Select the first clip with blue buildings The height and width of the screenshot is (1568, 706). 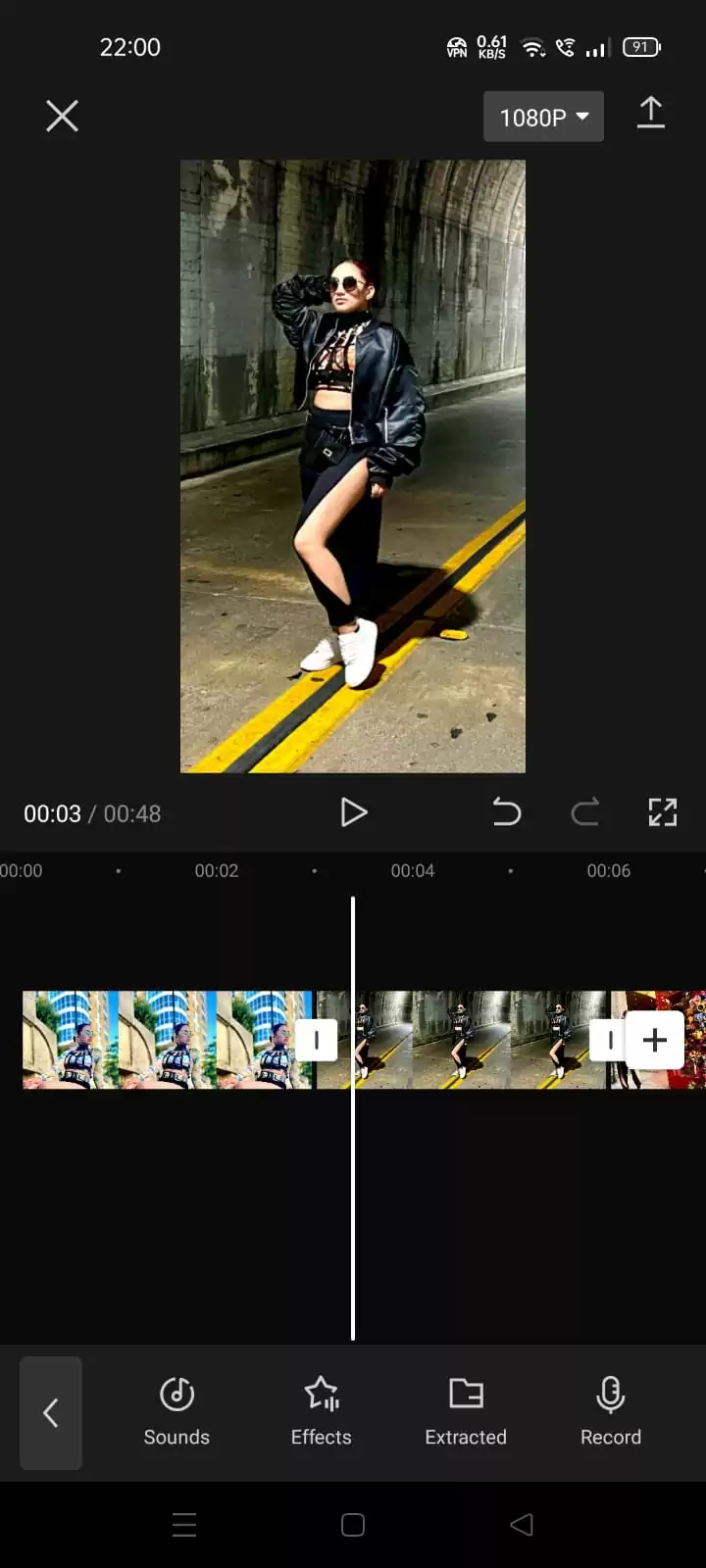pos(167,1040)
